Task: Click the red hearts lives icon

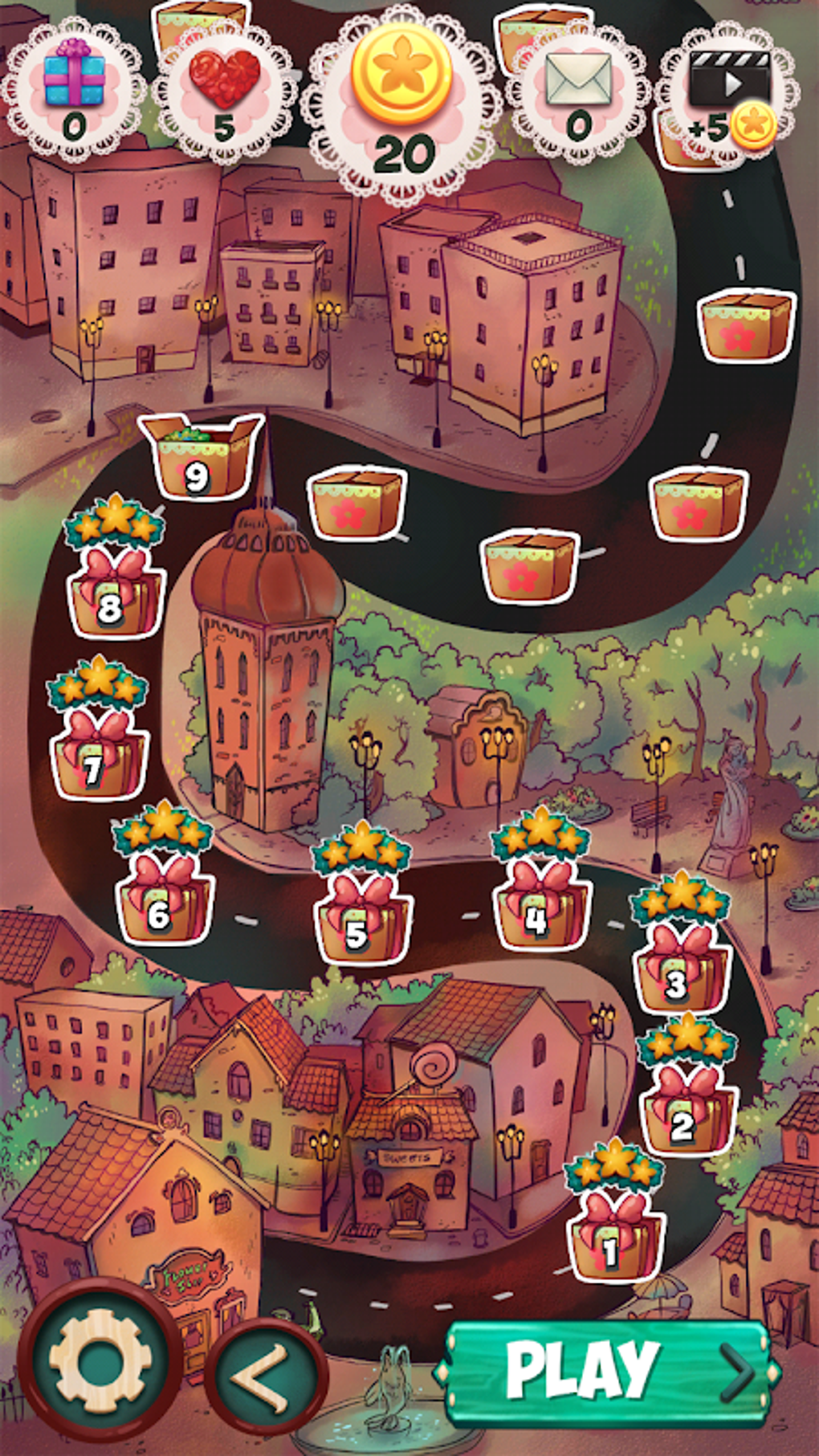Action: point(222,80)
